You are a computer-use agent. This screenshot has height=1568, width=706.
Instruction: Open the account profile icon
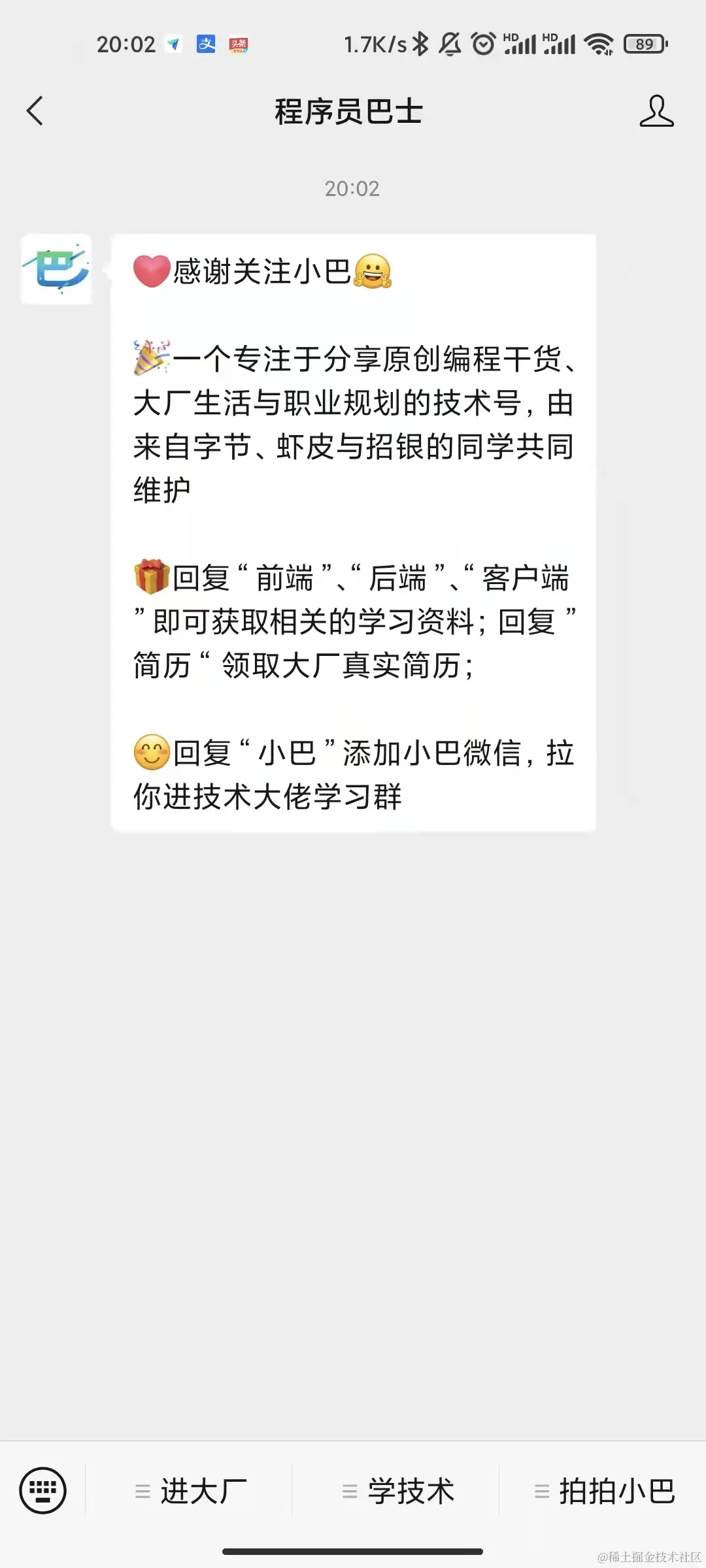click(x=656, y=111)
